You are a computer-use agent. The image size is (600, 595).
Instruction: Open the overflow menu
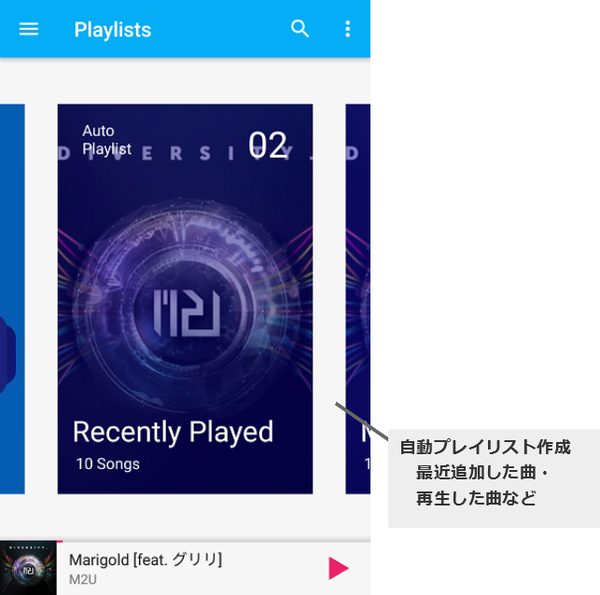348,29
